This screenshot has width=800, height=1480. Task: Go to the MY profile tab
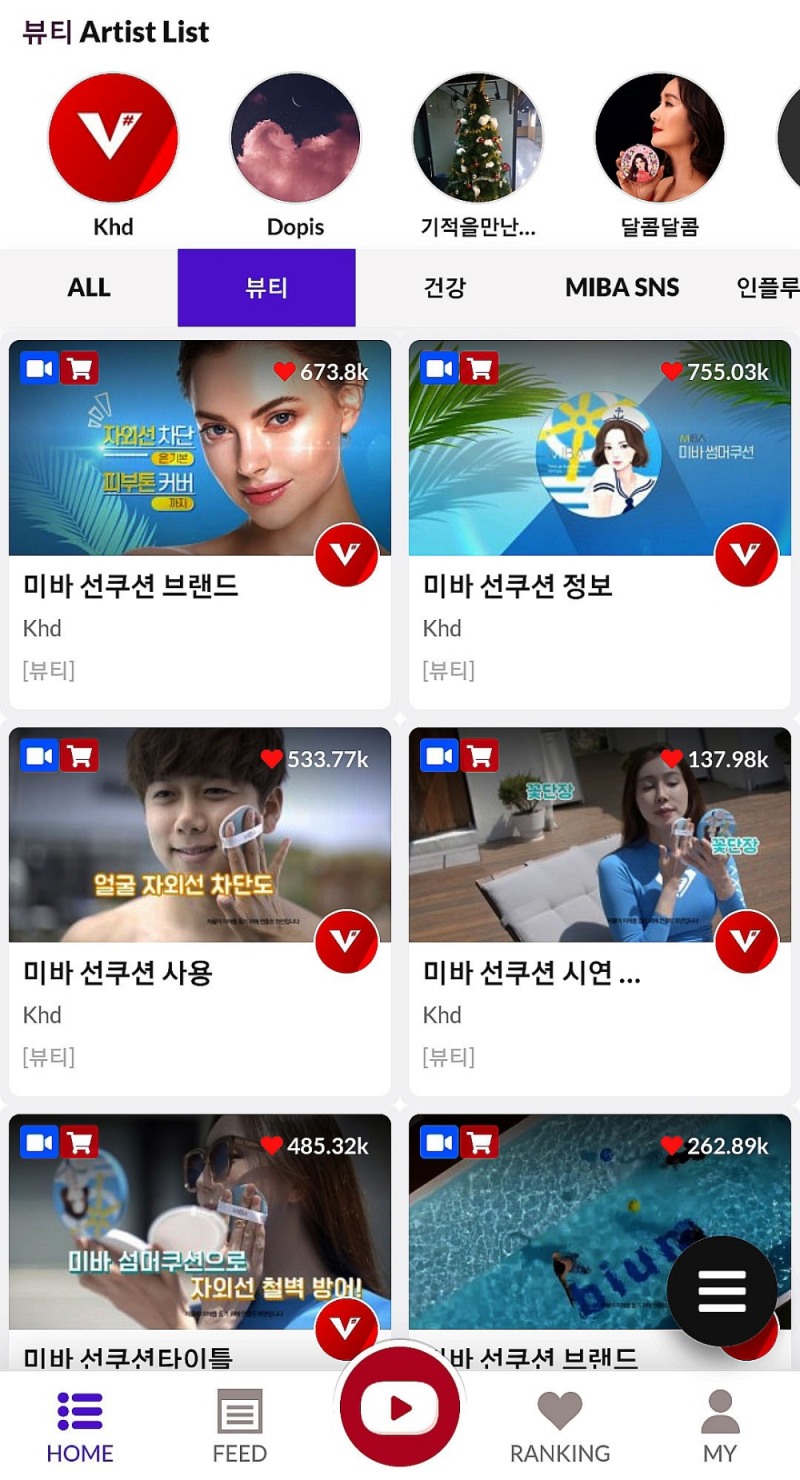point(720,1427)
